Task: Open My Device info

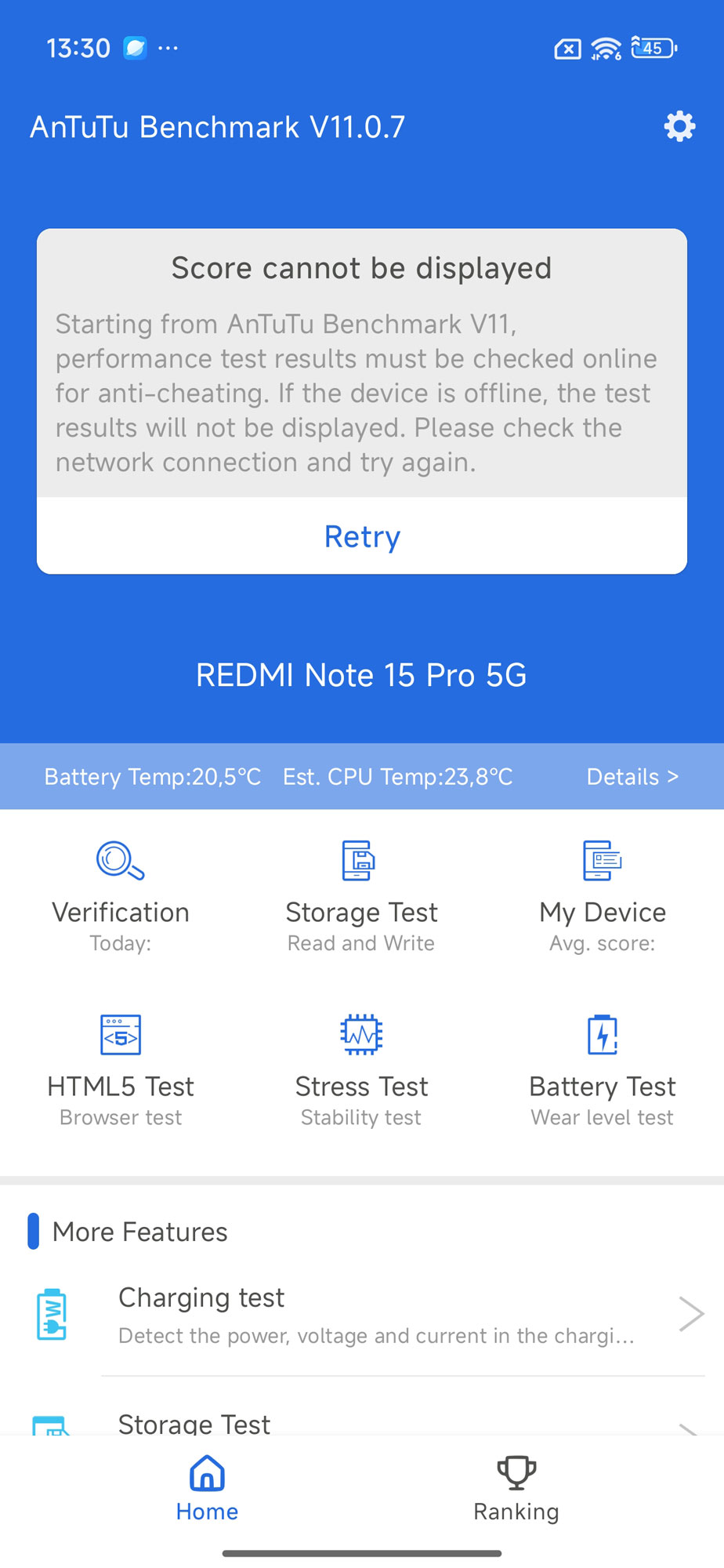Action: click(x=602, y=894)
